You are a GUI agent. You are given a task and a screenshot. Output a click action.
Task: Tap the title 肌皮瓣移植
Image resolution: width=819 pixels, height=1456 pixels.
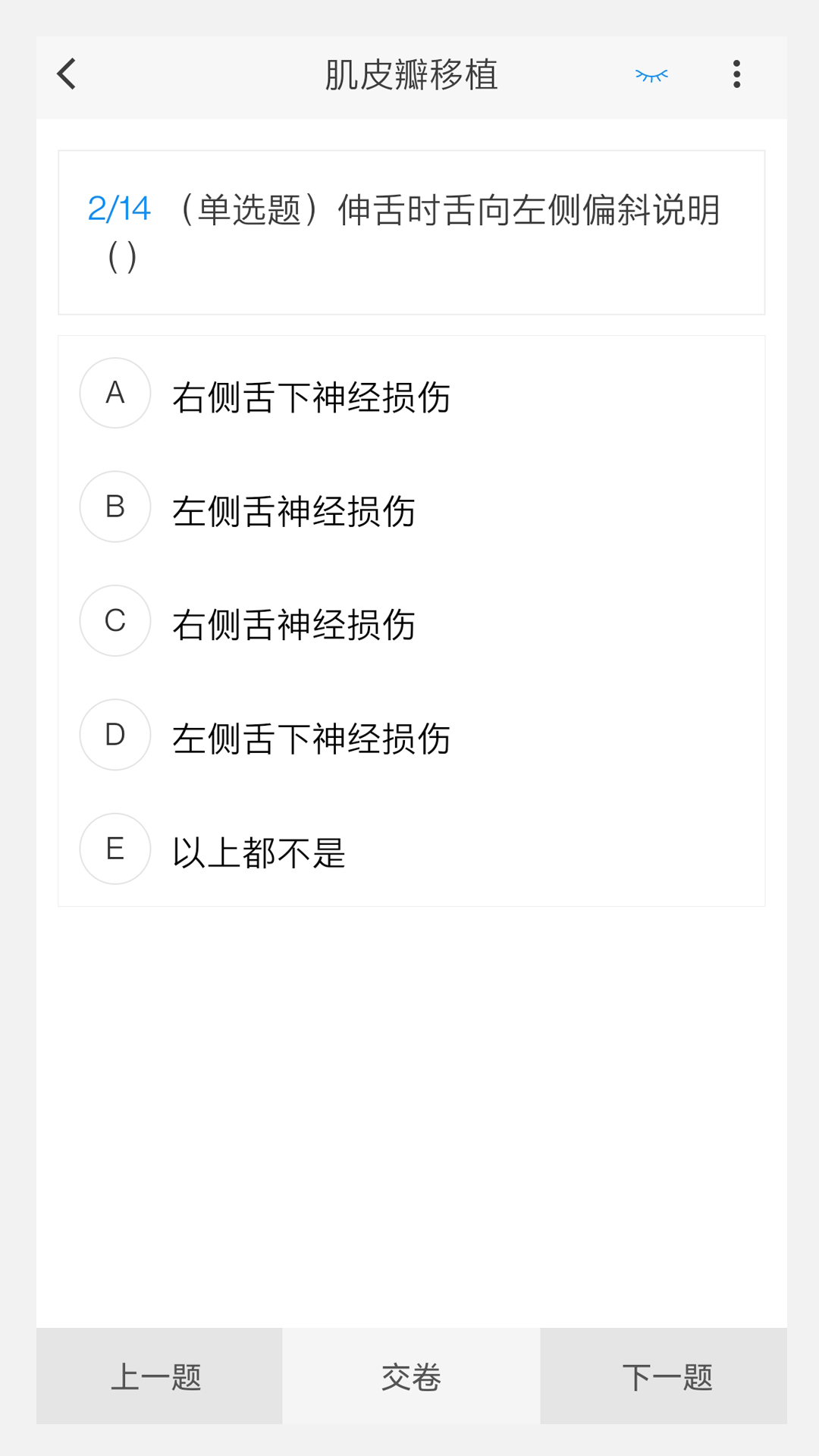click(x=409, y=74)
